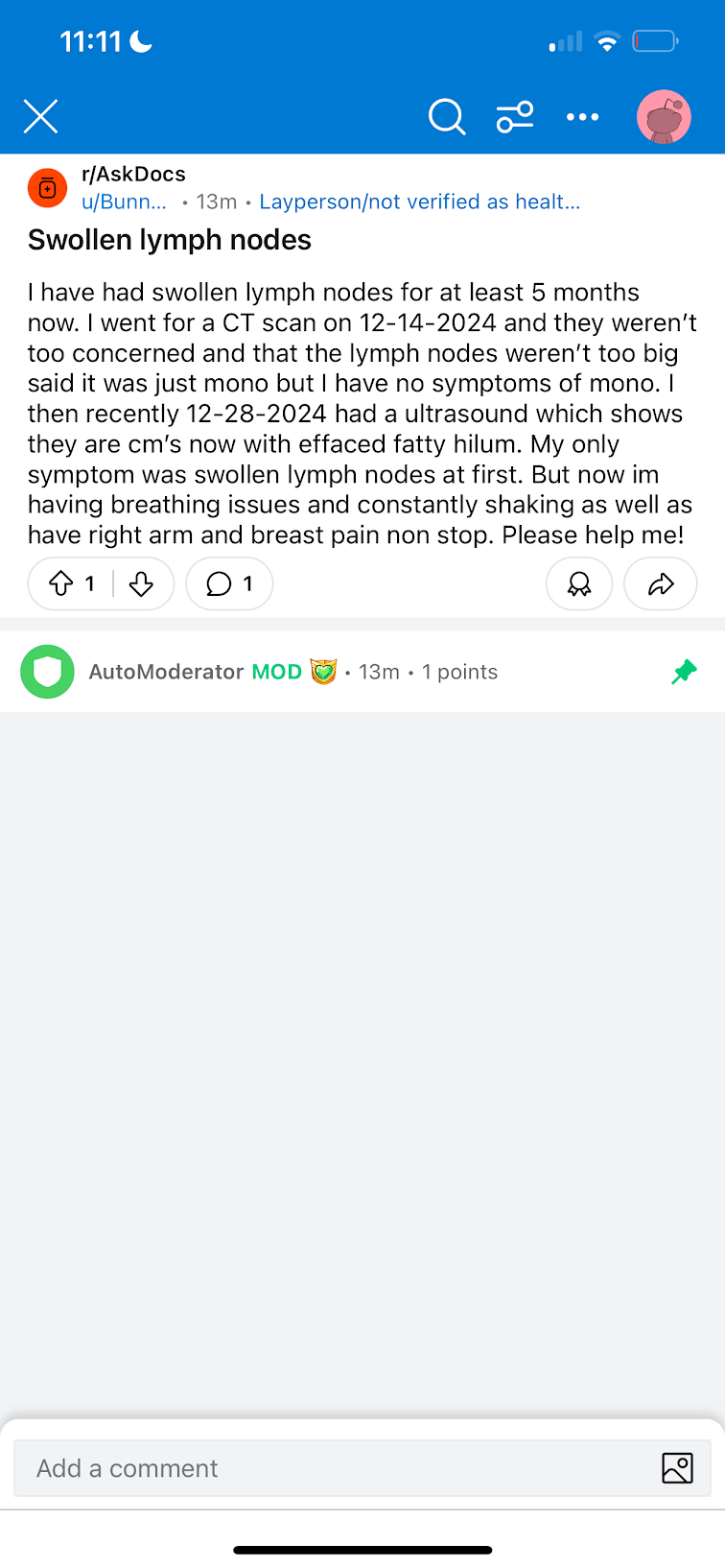Go to r/AskDocs community
Viewport: 725px width, 1568px height.
(x=133, y=174)
